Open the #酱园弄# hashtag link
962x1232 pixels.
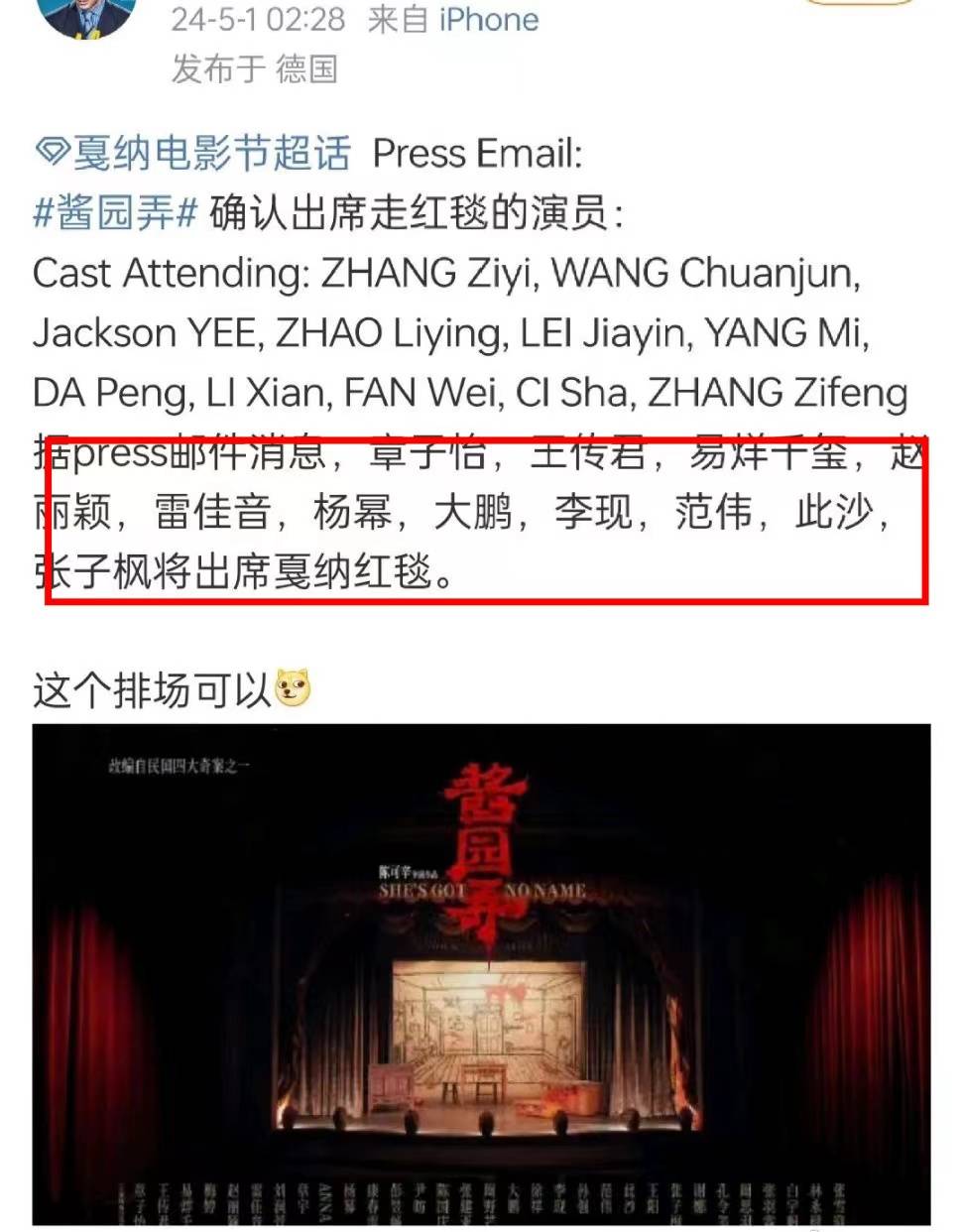(x=115, y=213)
